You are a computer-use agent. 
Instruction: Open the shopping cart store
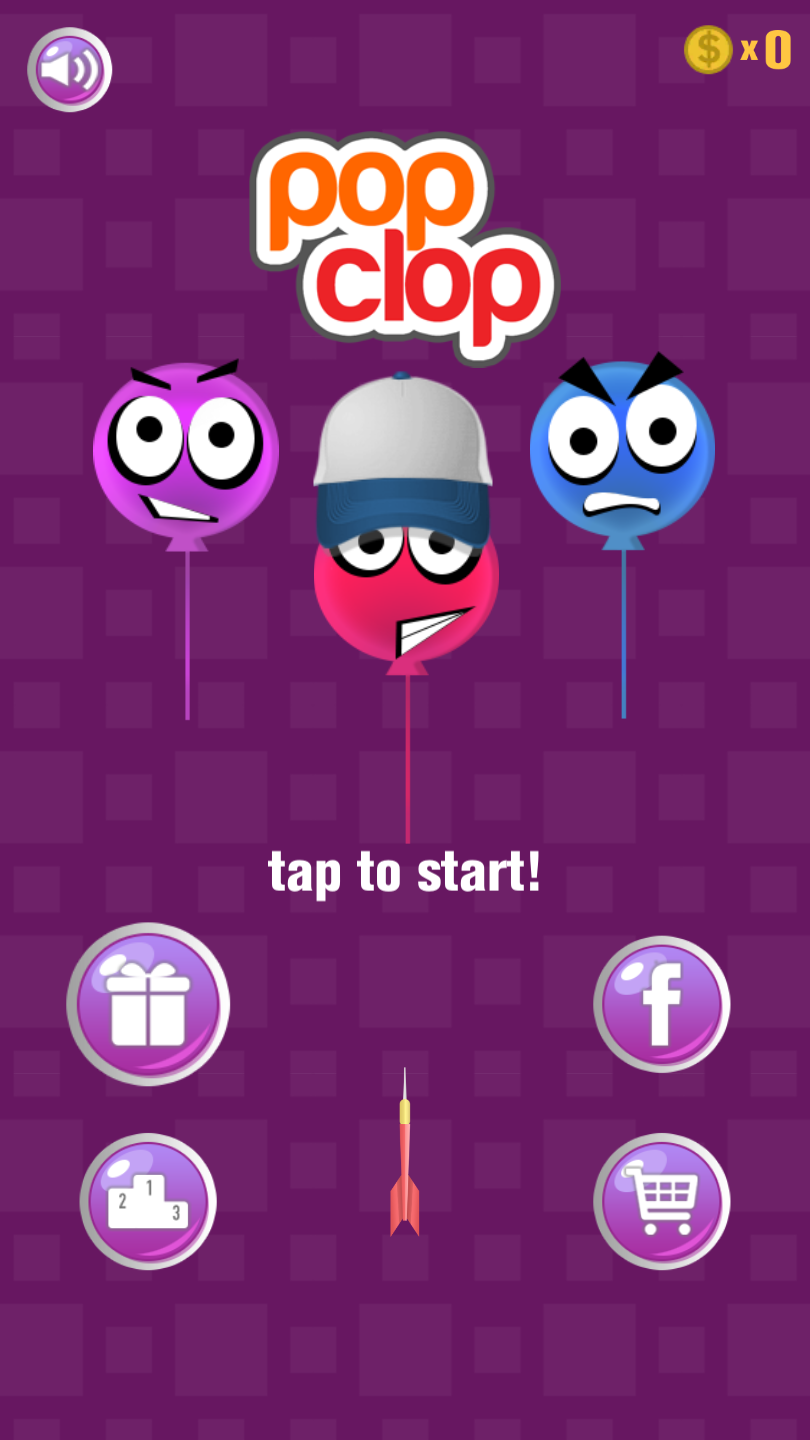pos(661,1201)
